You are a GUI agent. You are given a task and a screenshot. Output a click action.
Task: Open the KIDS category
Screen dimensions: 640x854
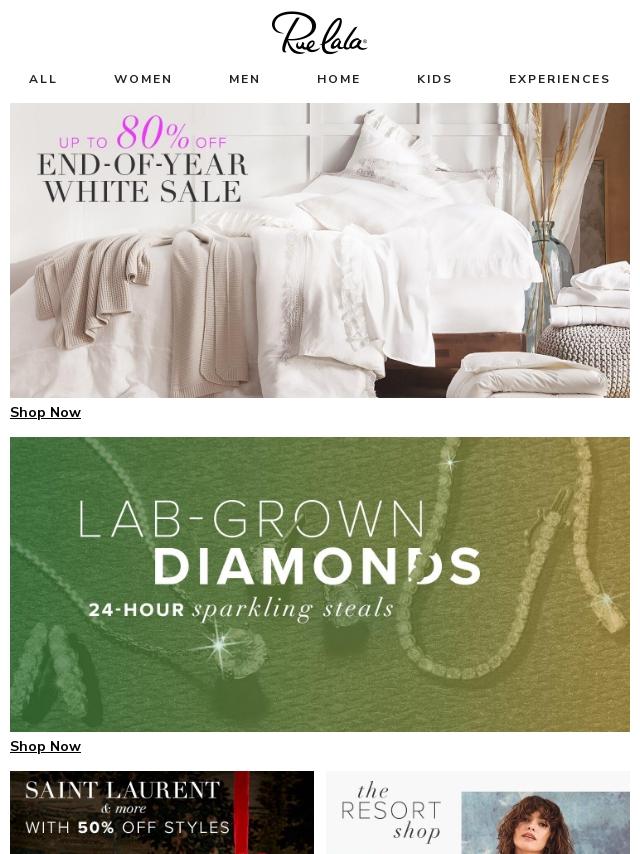tap(434, 79)
